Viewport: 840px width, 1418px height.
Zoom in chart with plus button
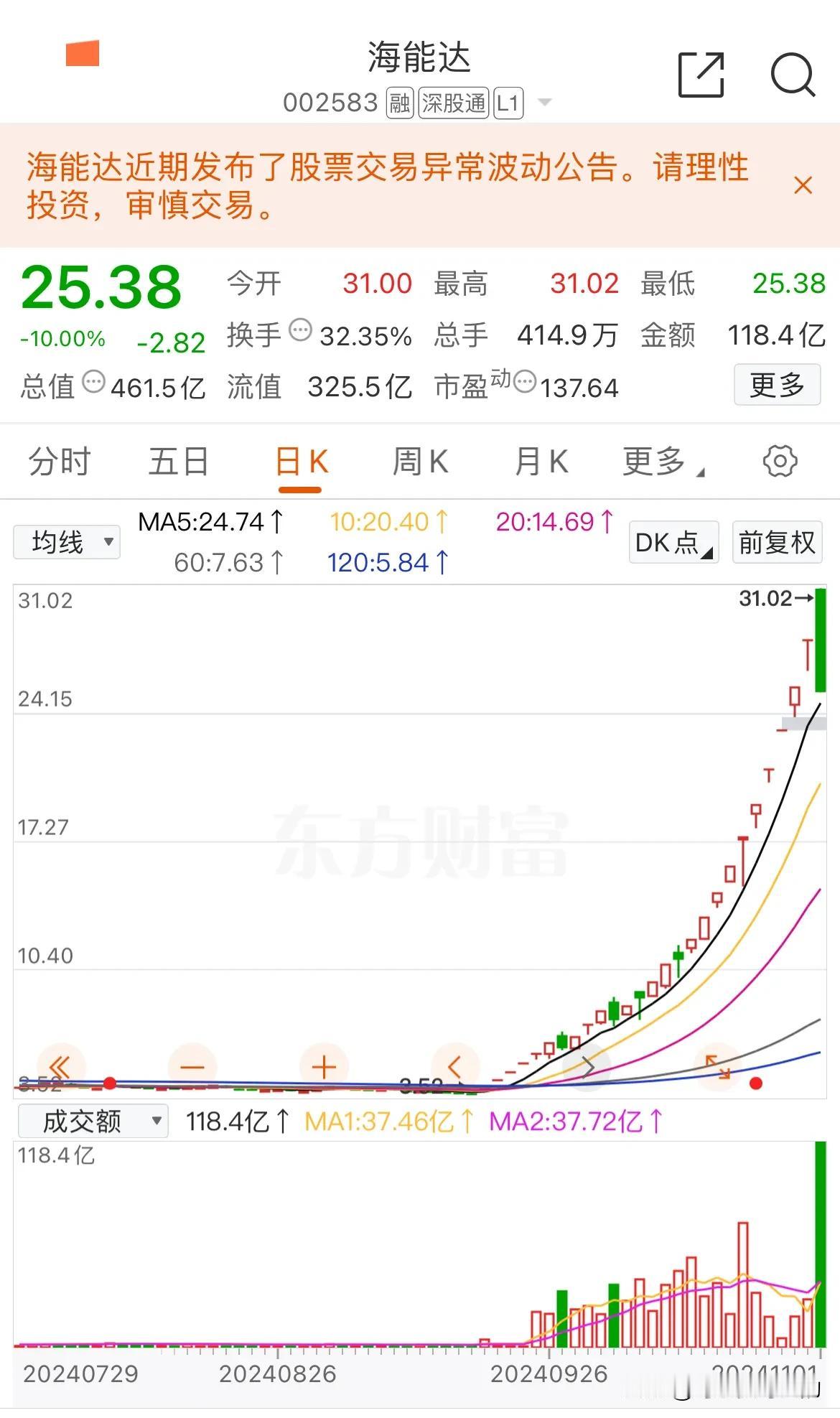[x=324, y=1068]
